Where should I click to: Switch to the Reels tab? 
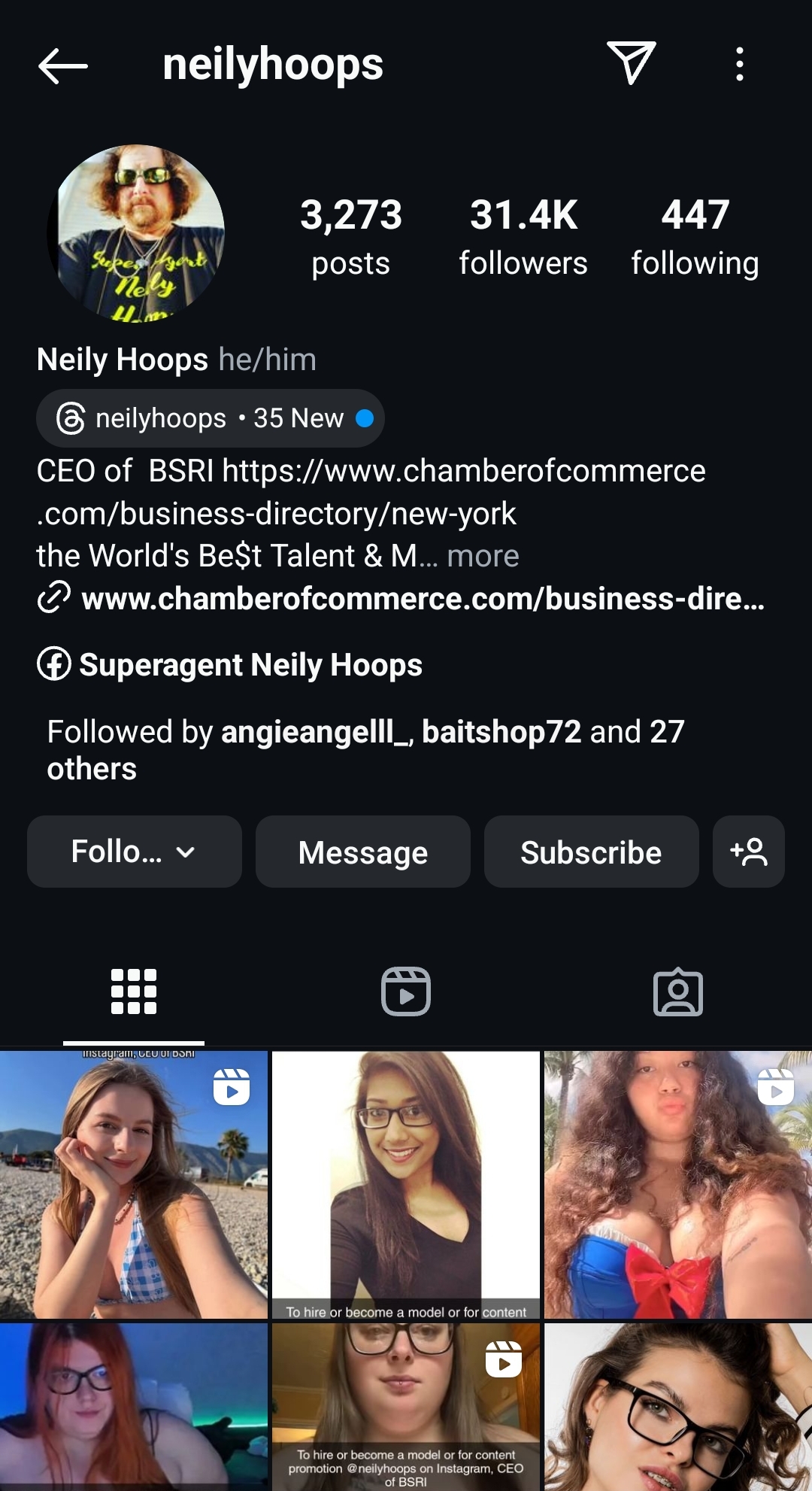(x=406, y=991)
